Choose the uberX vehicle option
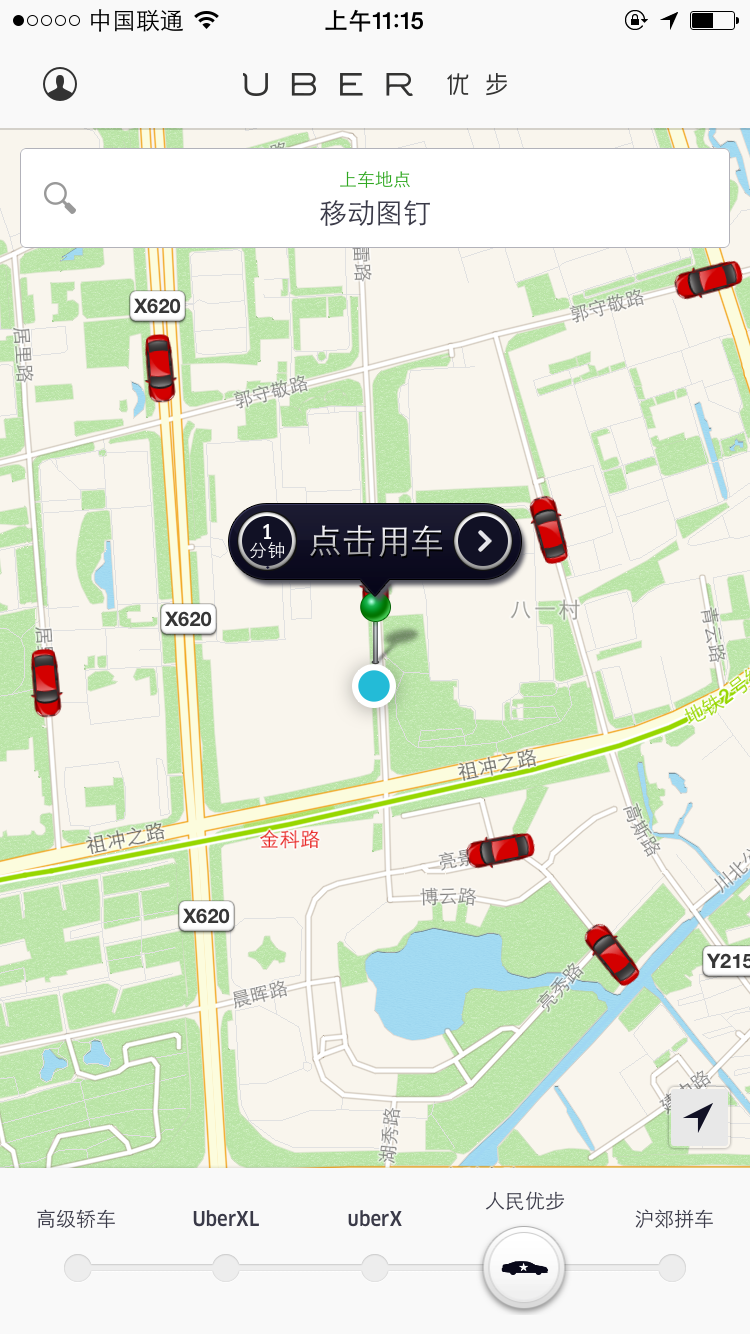 tap(375, 1267)
